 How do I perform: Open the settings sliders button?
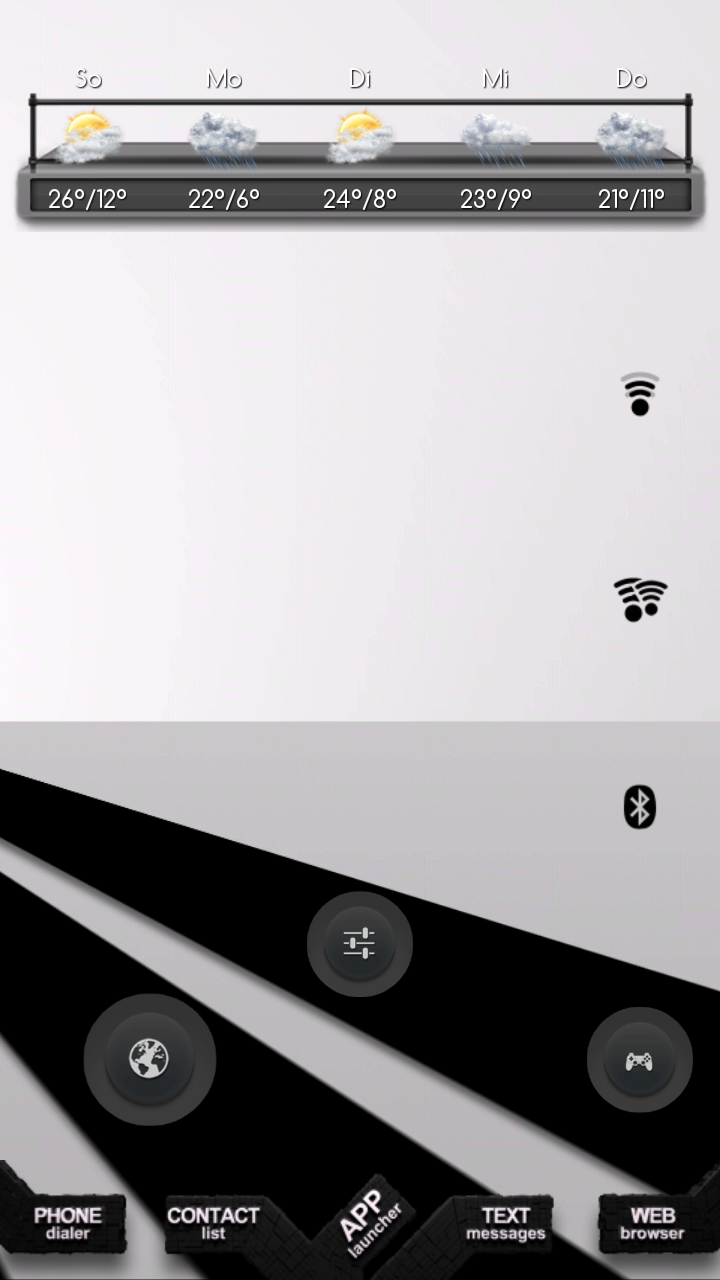[359, 943]
